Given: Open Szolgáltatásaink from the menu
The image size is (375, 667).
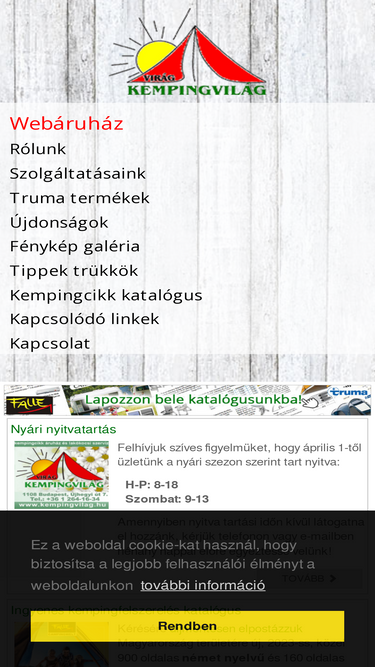Looking at the screenshot, I should [78, 174].
